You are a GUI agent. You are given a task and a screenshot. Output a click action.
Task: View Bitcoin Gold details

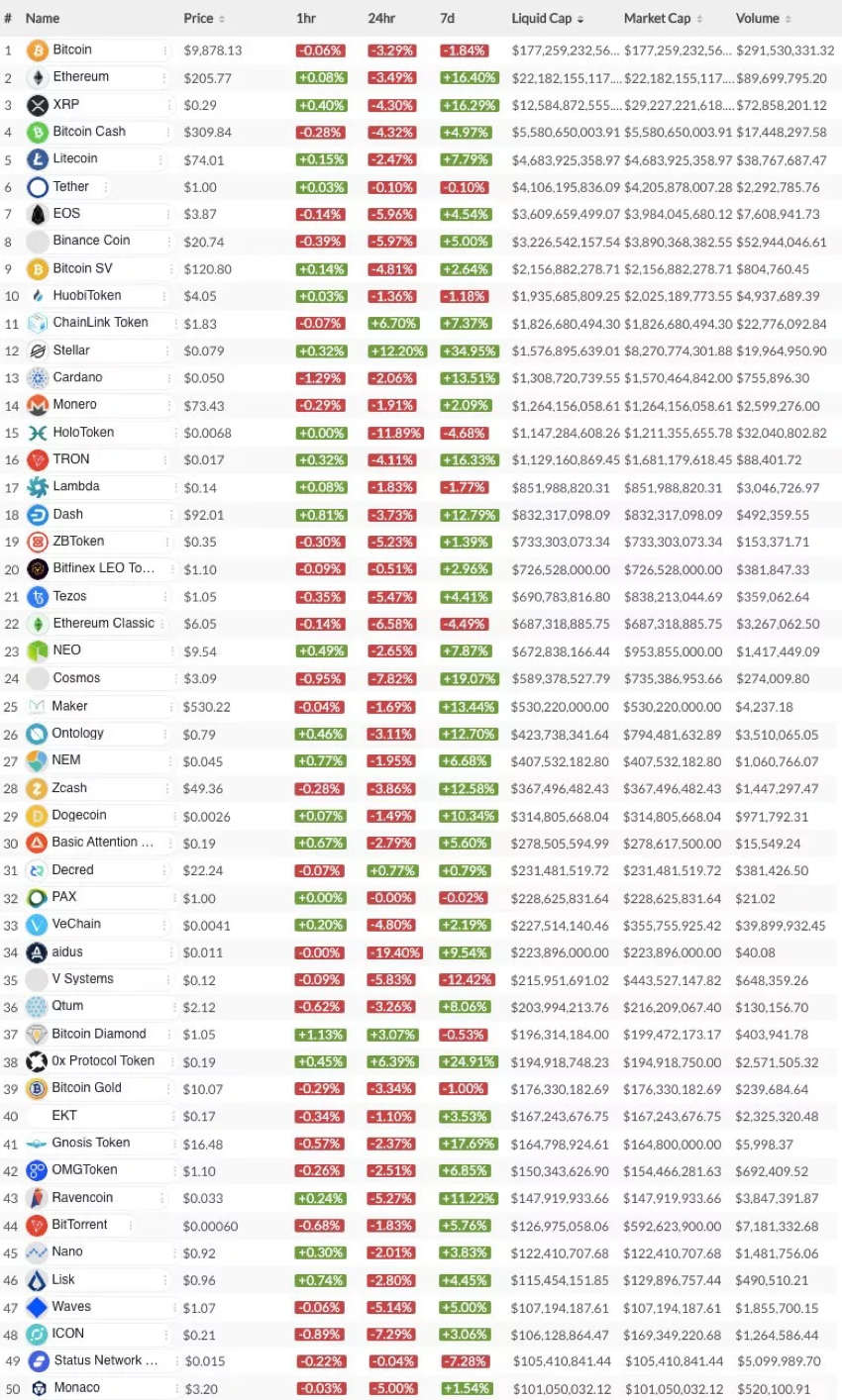[x=87, y=1087]
